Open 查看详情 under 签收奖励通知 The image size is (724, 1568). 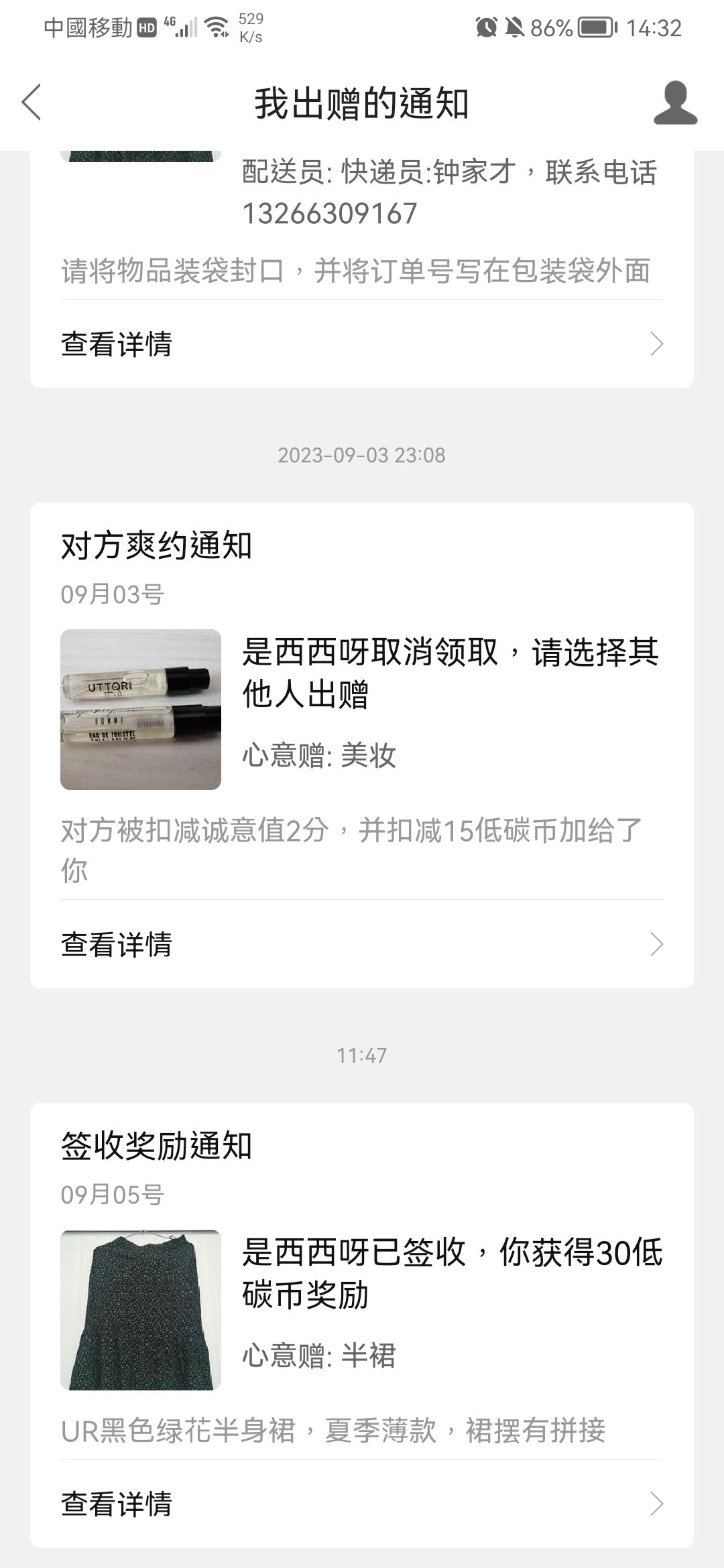[362, 1504]
